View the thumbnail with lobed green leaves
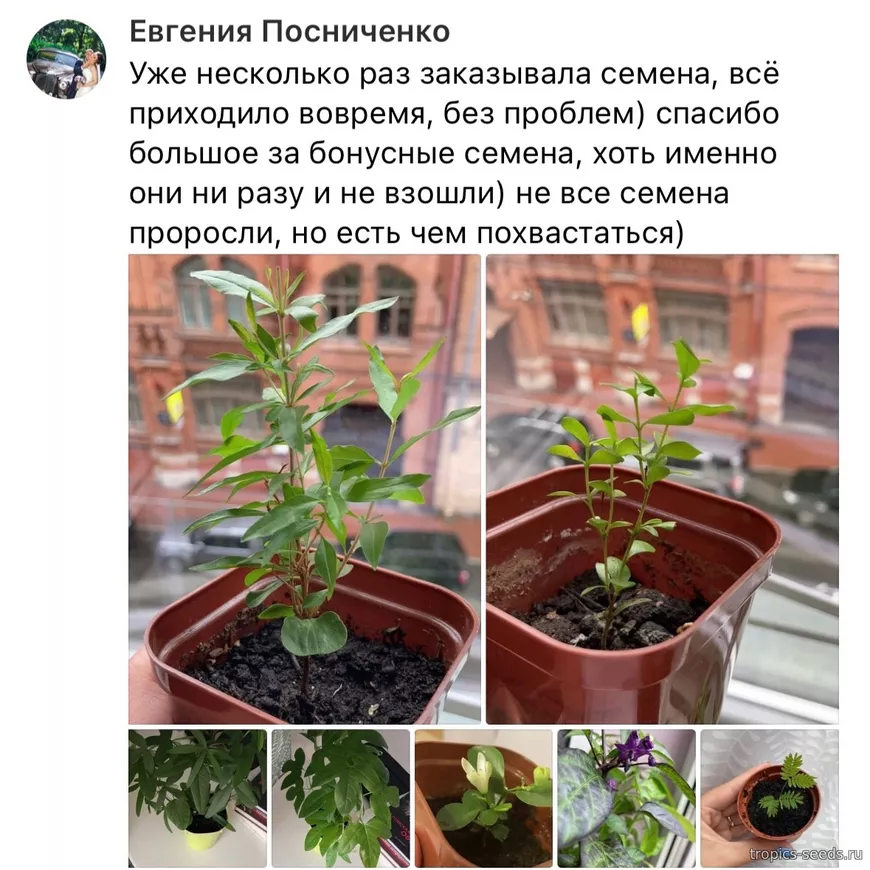This screenshot has height=870, width=870. 340,797
